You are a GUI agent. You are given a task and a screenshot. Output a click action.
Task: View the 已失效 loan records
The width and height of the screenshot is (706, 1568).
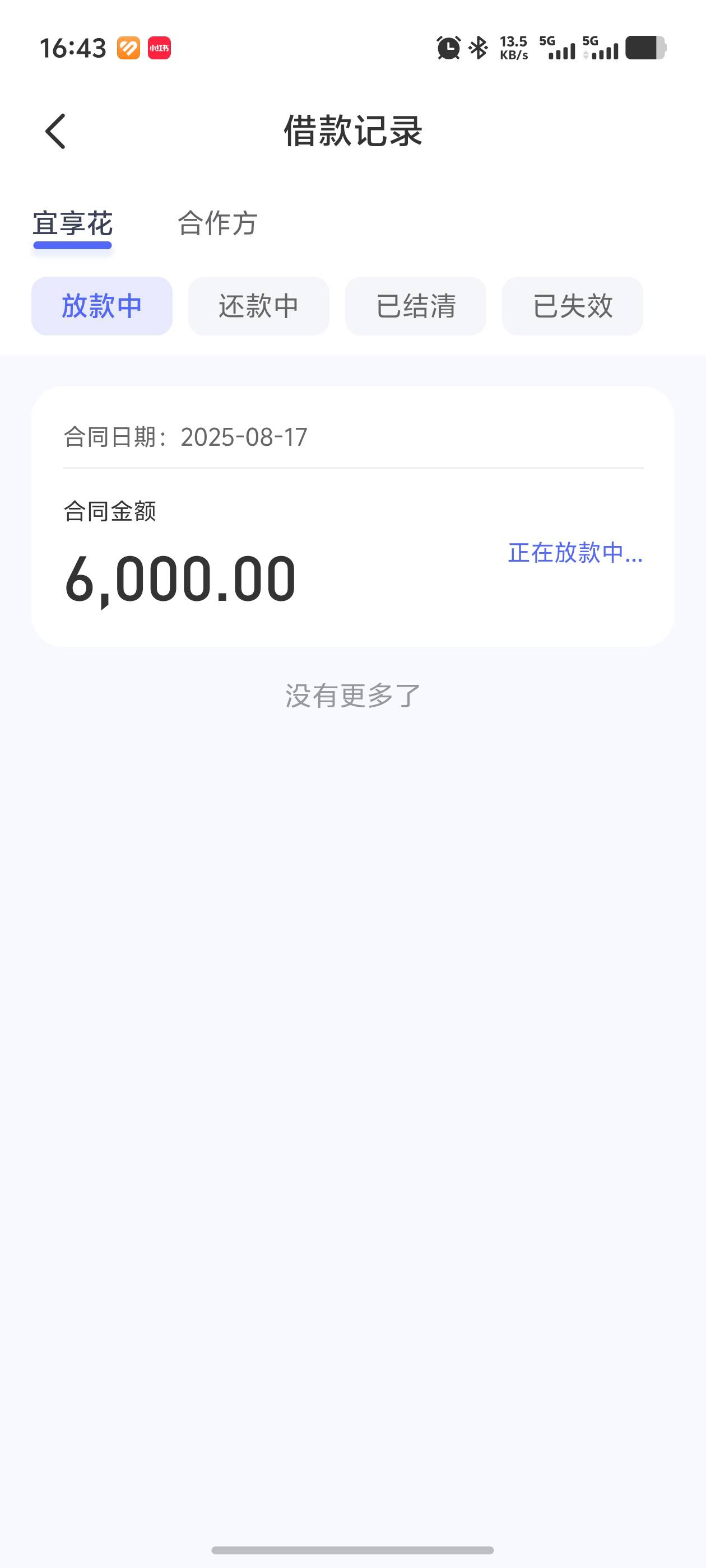coord(573,306)
